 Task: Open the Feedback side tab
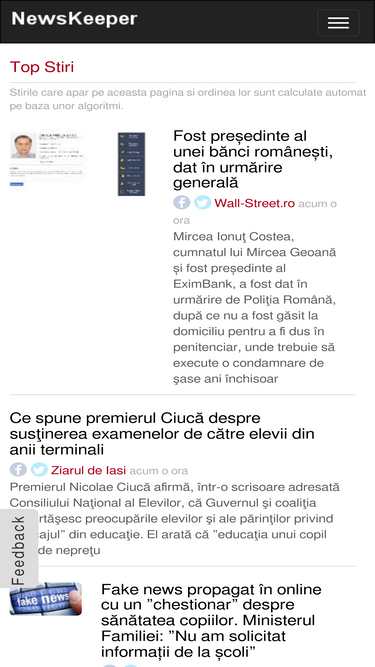point(19,548)
